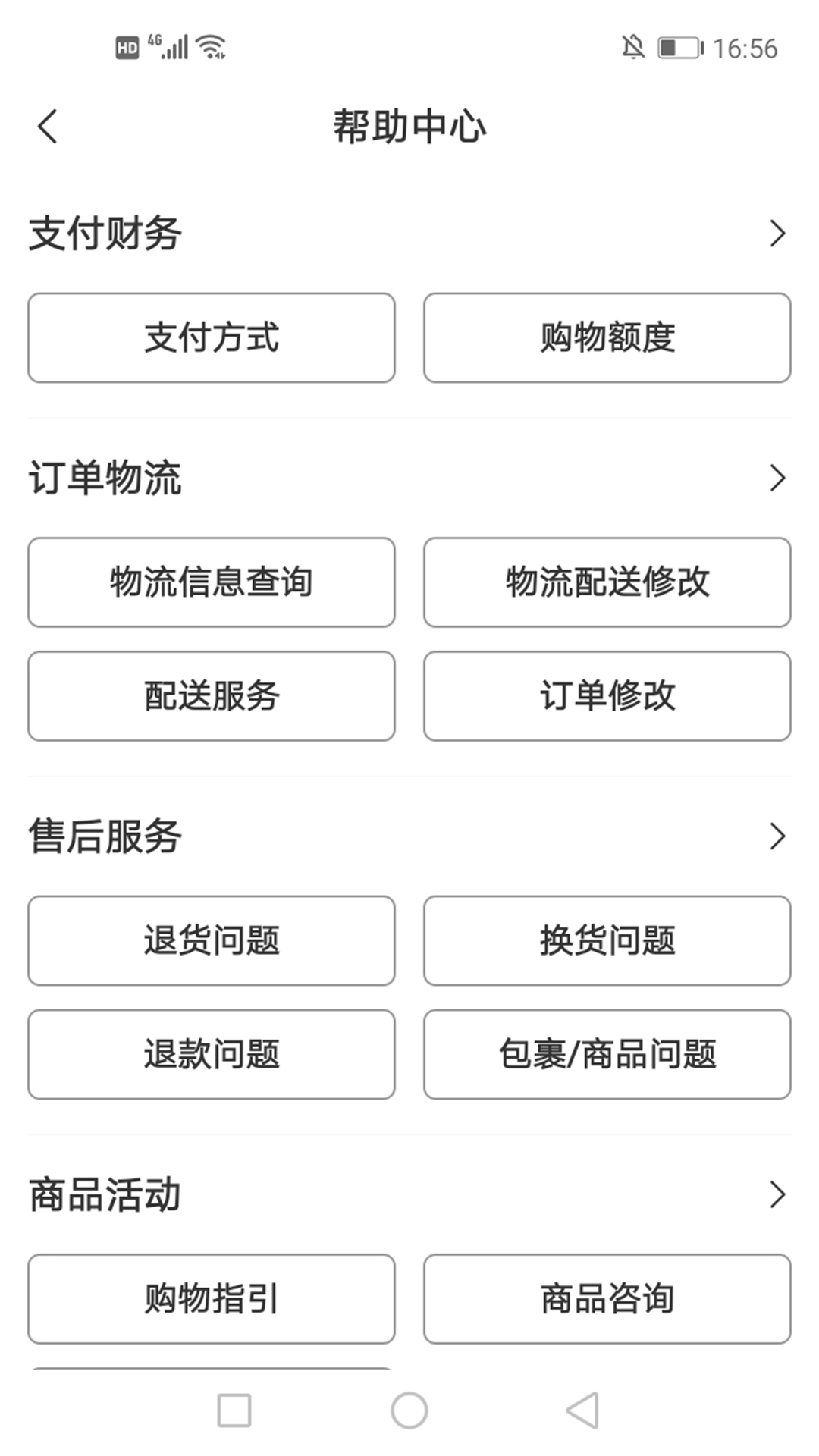Screen dimensions: 819x1456
Task: Tap the Wi-Fi icon in status bar
Action: pos(210,45)
